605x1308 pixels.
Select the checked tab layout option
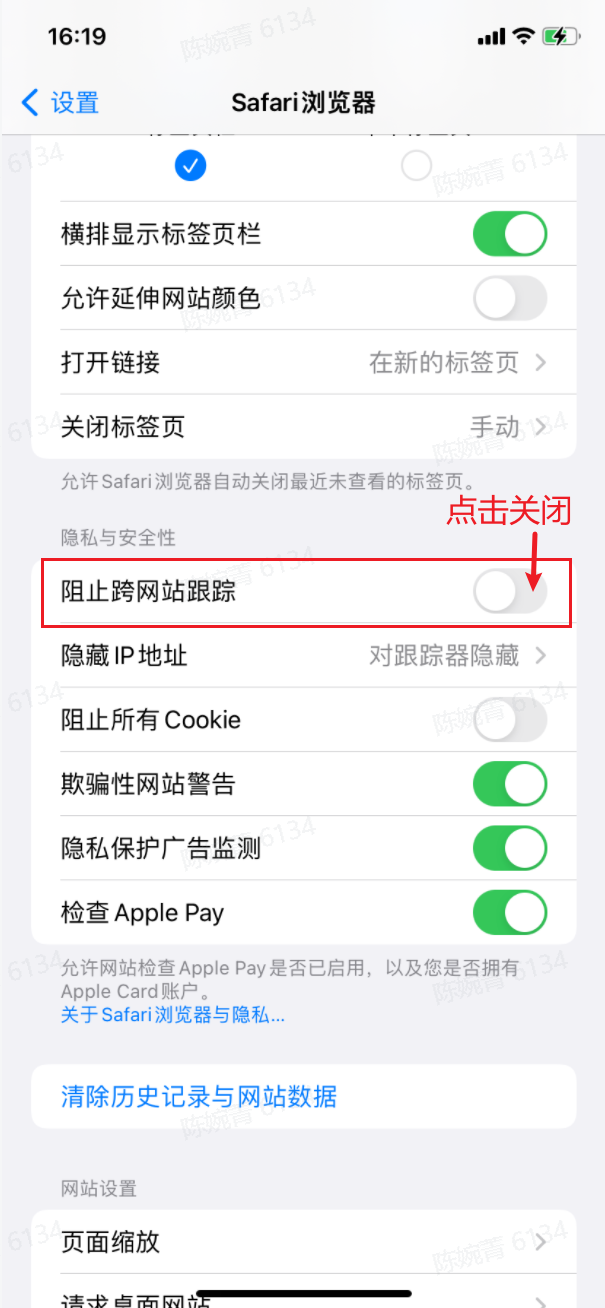coord(190,166)
